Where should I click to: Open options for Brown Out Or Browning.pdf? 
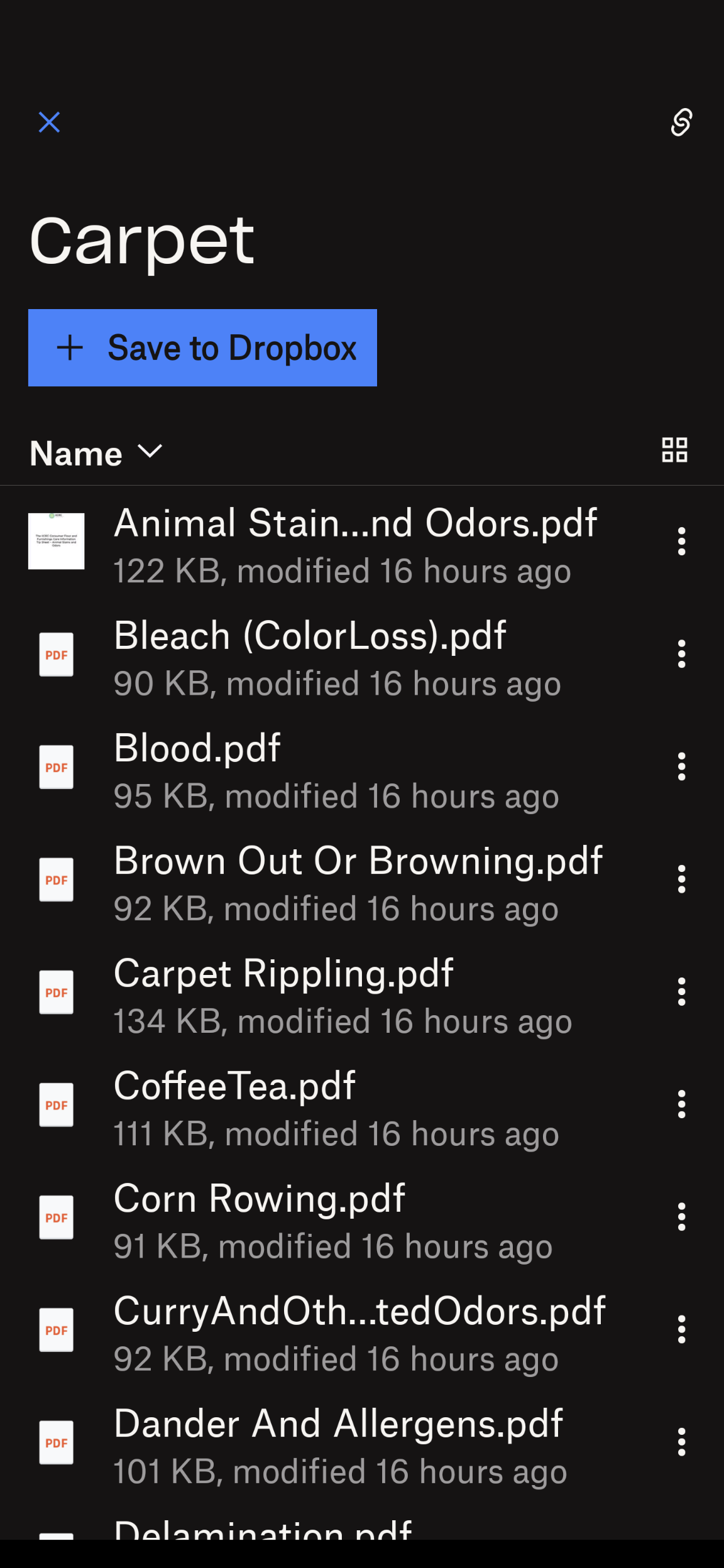coord(681,879)
